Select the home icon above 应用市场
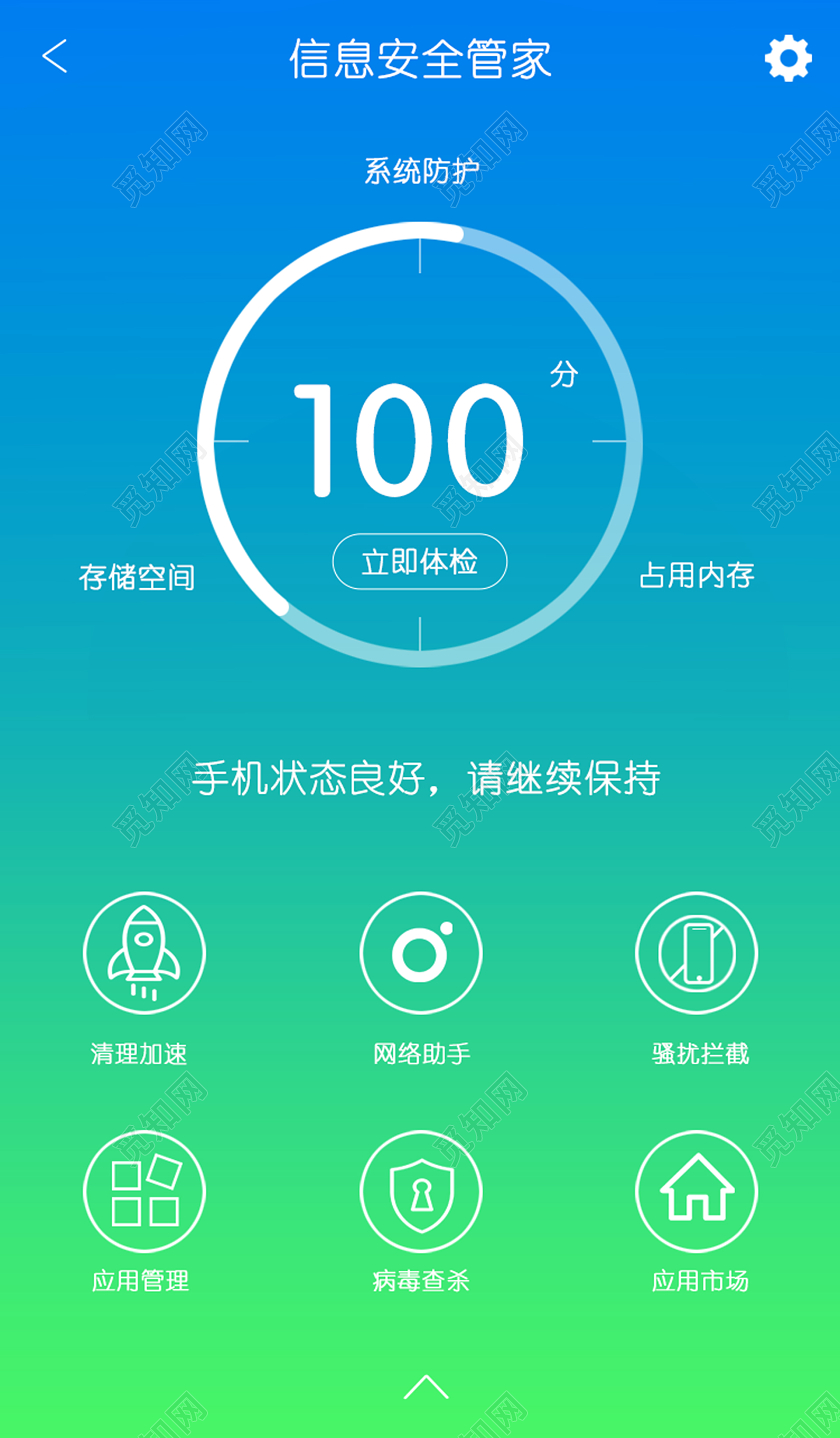 point(696,1192)
